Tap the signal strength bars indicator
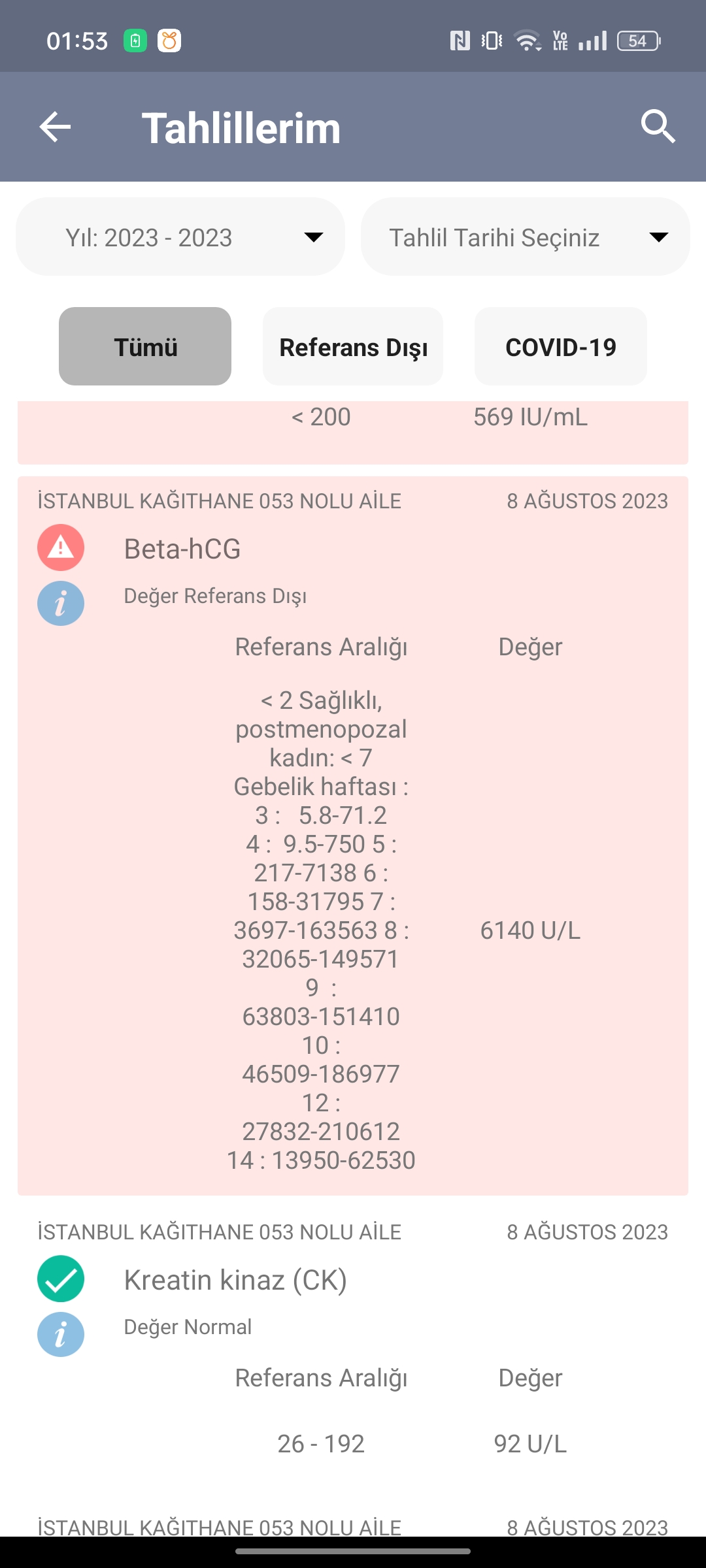Image resolution: width=706 pixels, height=1568 pixels. coord(592,41)
